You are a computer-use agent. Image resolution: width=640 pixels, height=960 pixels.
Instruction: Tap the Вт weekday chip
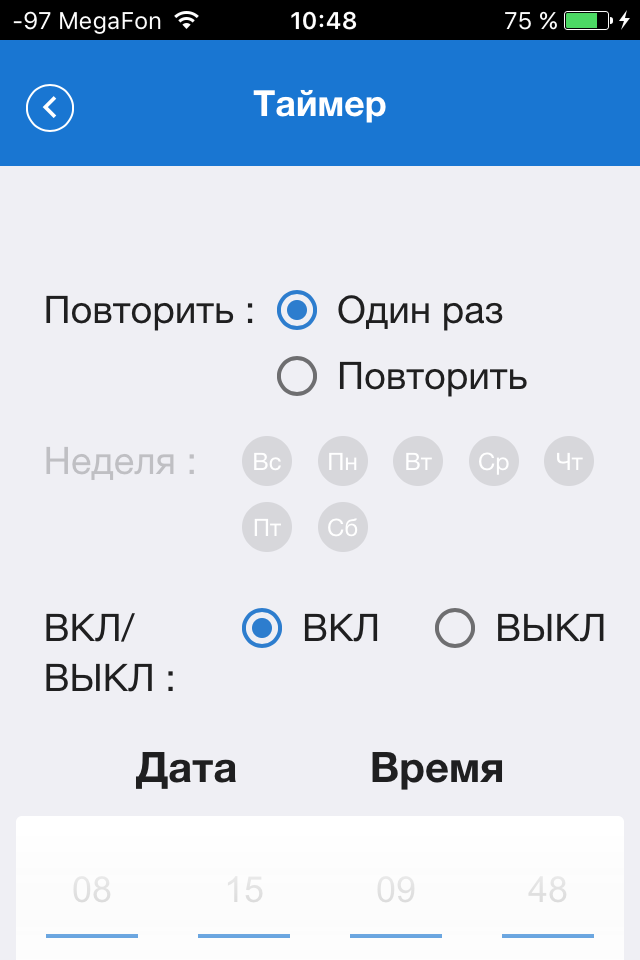click(x=418, y=461)
